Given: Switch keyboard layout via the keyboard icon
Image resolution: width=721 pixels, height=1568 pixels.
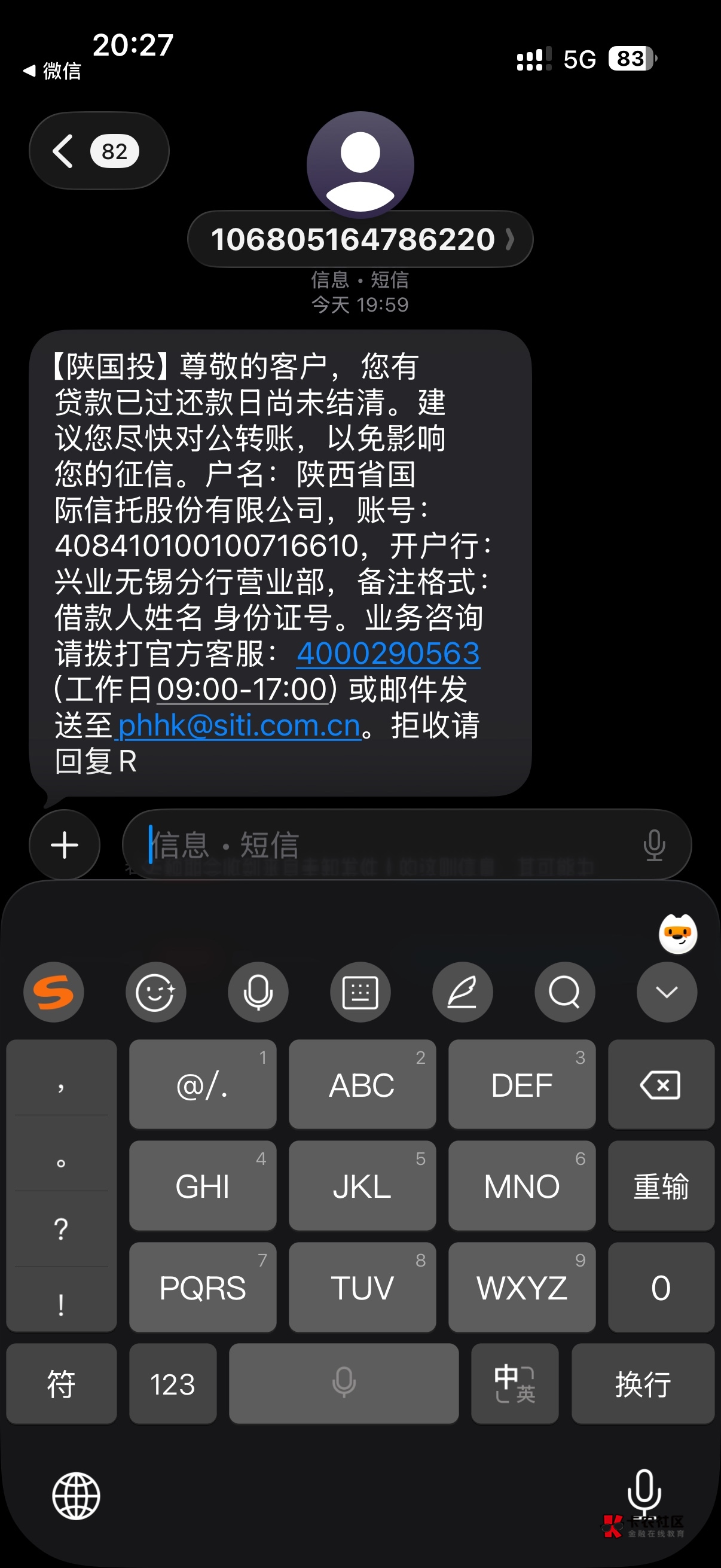Looking at the screenshot, I should tap(360, 992).
